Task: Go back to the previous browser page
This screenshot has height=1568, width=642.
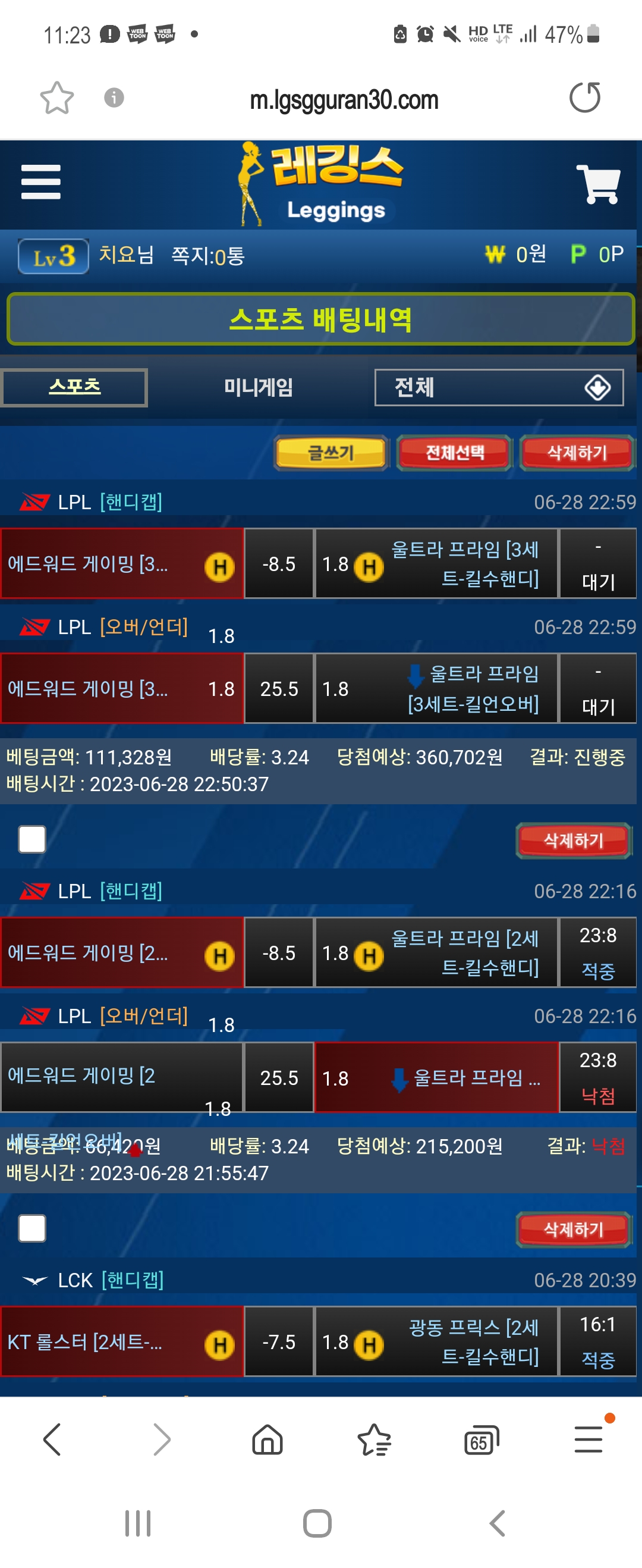Action: coord(52,1440)
